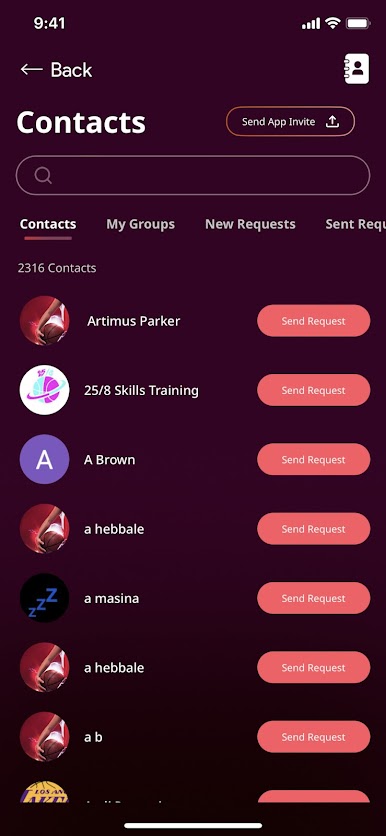Viewport: 386px width, 836px height.
Task: Send request to 25/8 Skills Training
Action: [x=313, y=390]
